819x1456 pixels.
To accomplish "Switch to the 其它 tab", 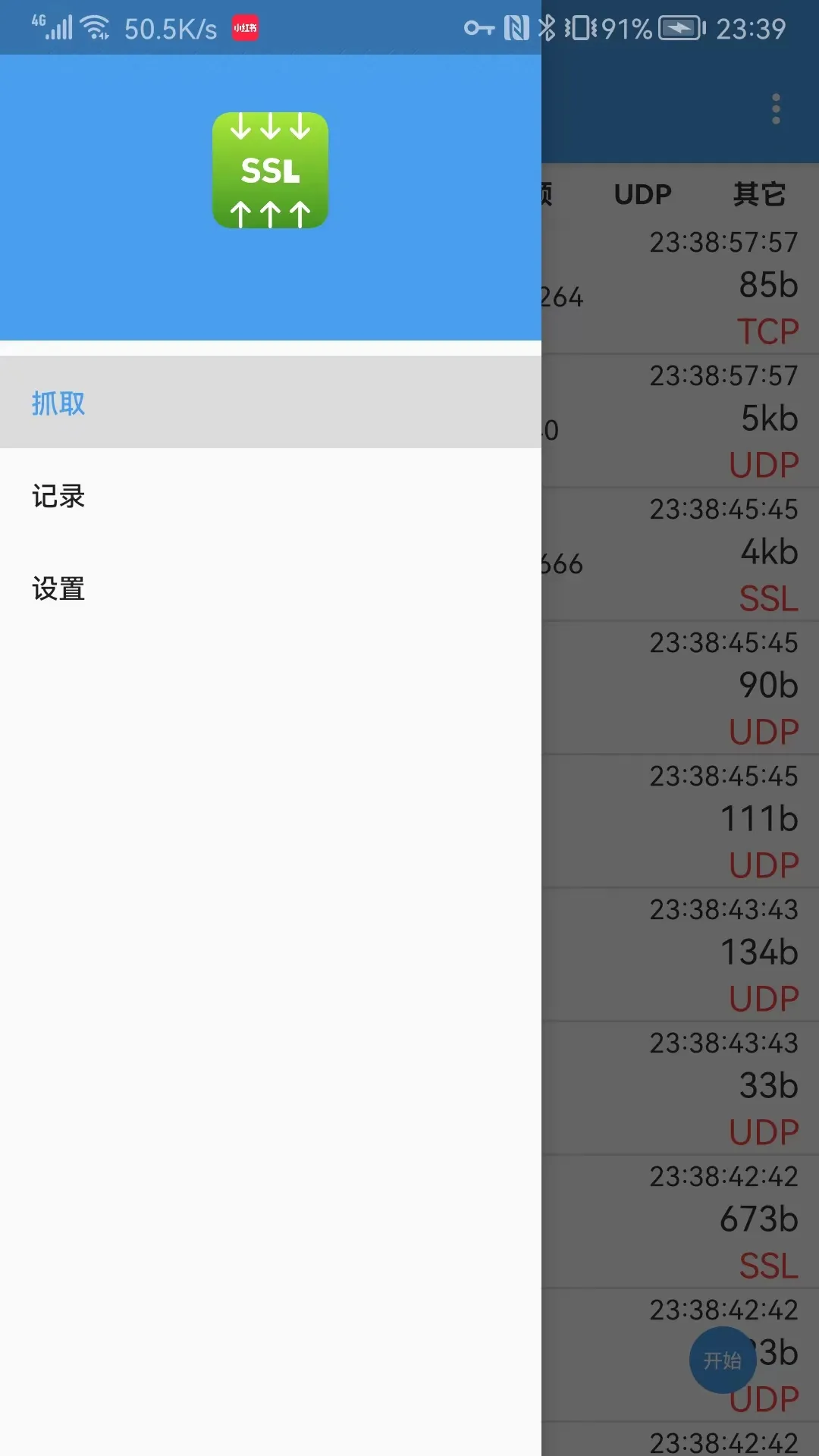I will click(x=758, y=195).
